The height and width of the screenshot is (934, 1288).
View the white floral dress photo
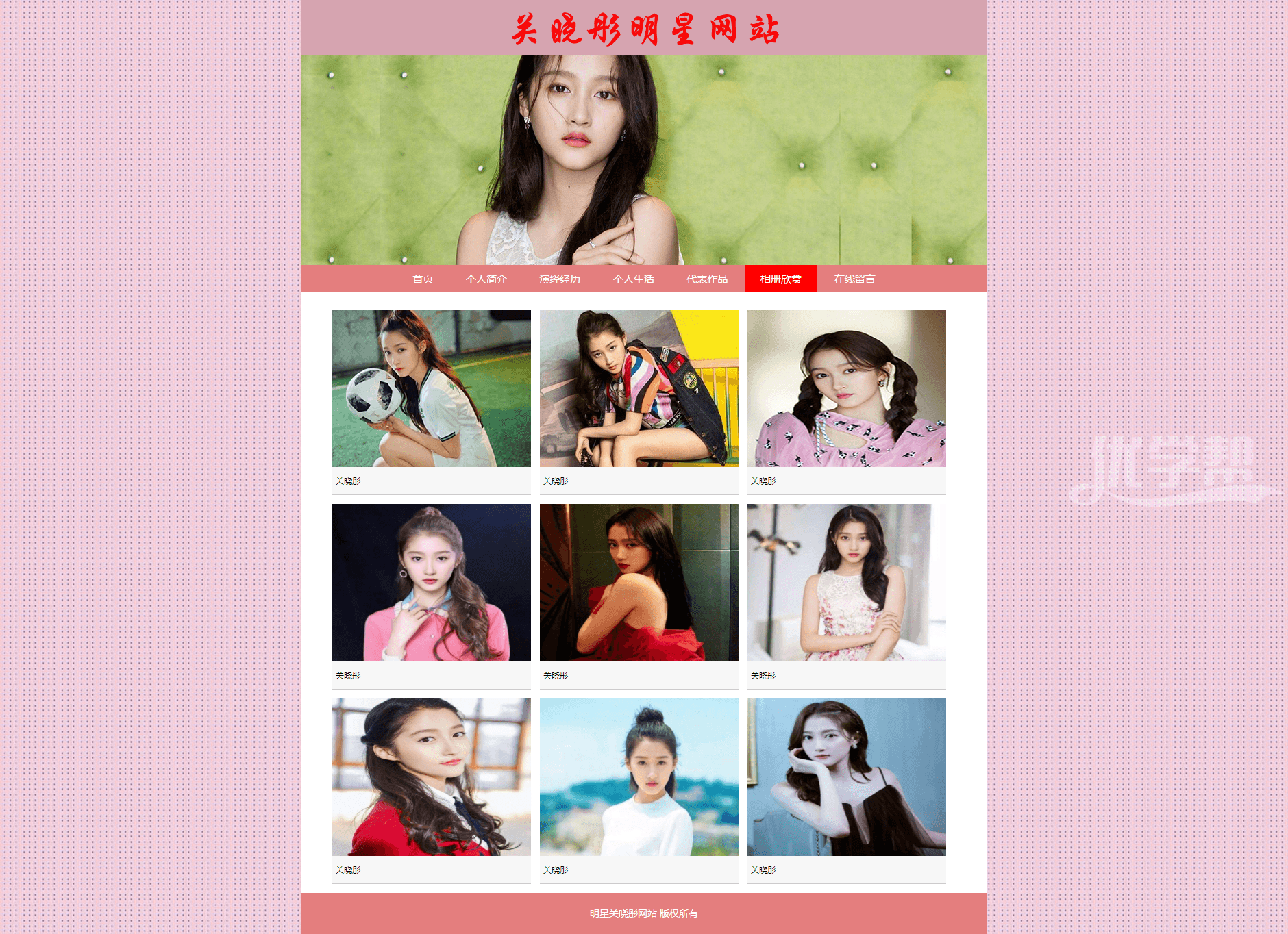pyautogui.click(x=846, y=583)
